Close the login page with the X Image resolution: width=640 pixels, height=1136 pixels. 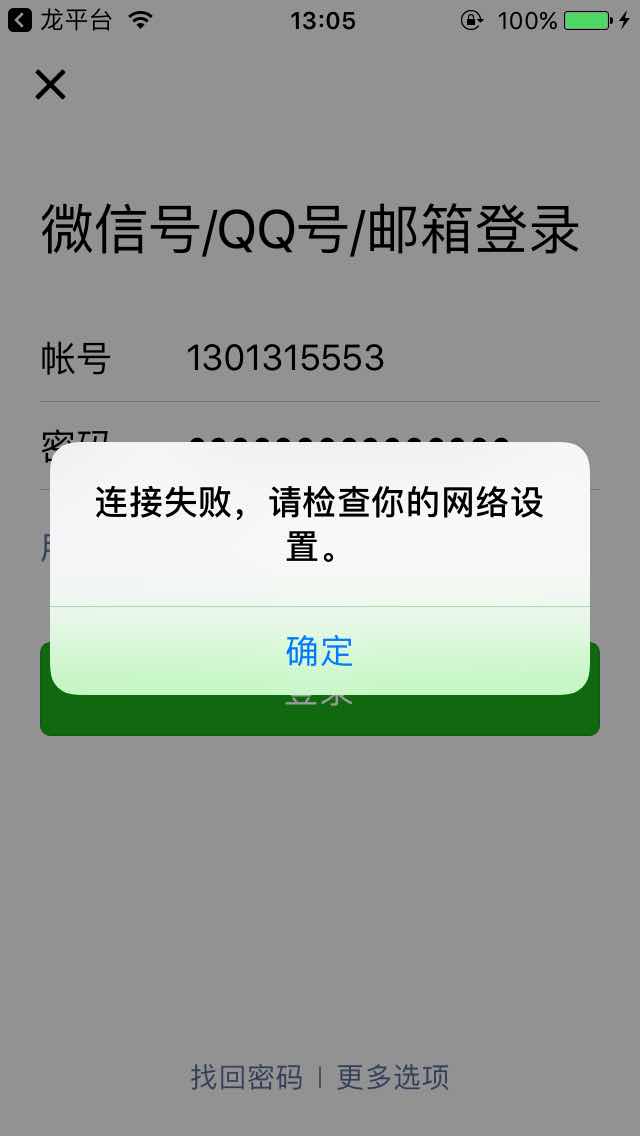51,85
